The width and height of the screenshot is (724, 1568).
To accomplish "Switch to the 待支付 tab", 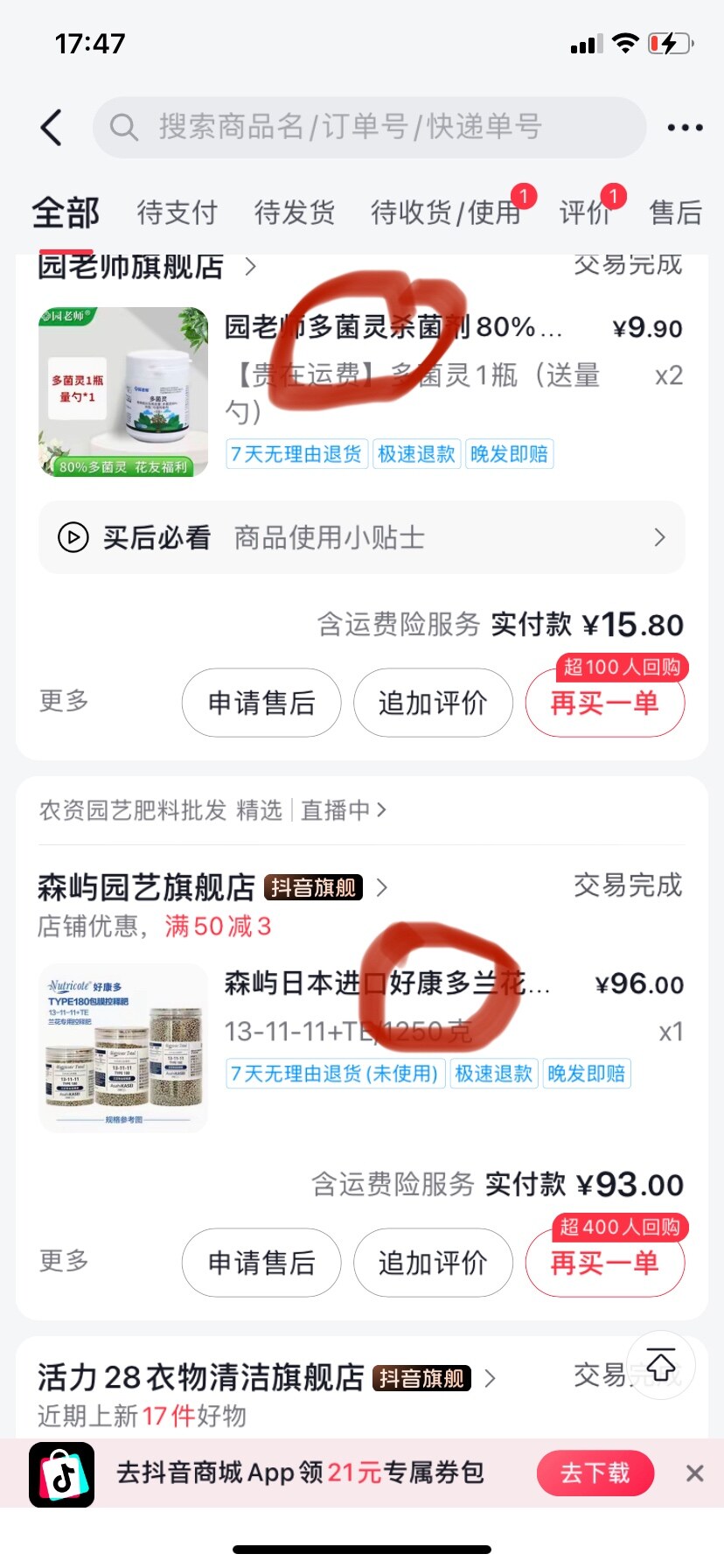I will 177,213.
